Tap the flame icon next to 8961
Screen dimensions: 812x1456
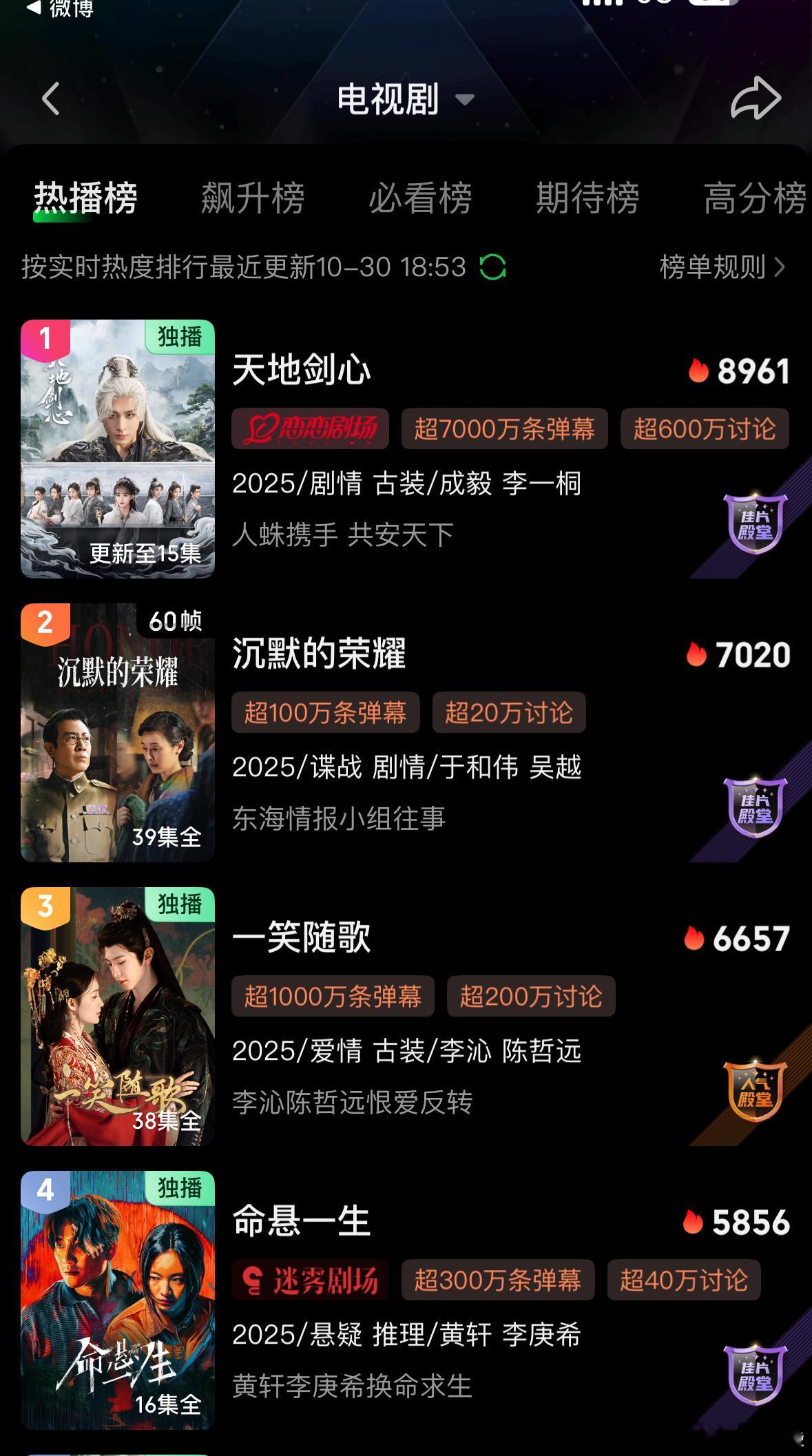(698, 370)
